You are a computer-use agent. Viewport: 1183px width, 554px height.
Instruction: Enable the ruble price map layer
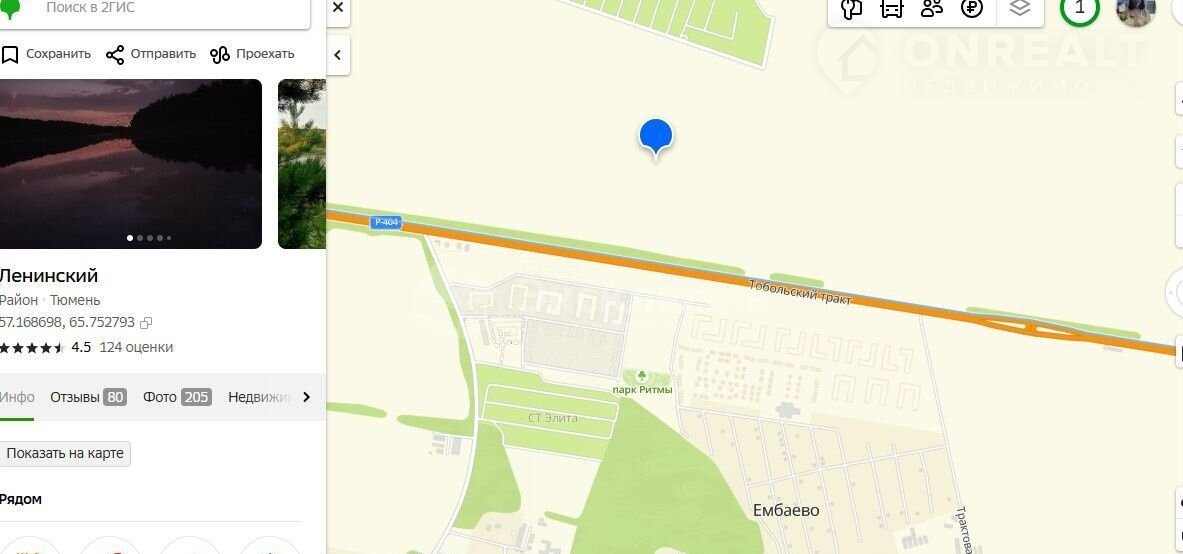click(972, 9)
